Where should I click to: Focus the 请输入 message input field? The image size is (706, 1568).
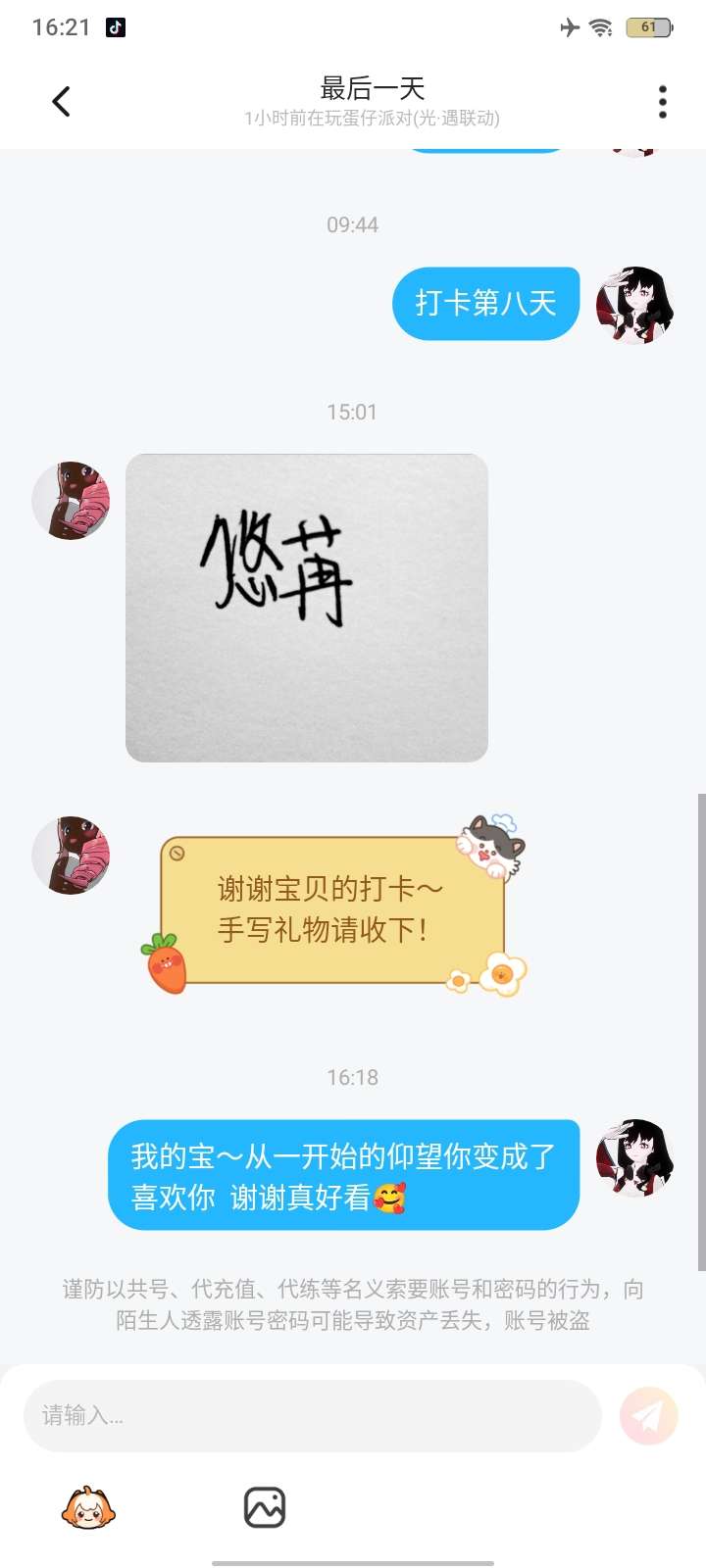312,1416
